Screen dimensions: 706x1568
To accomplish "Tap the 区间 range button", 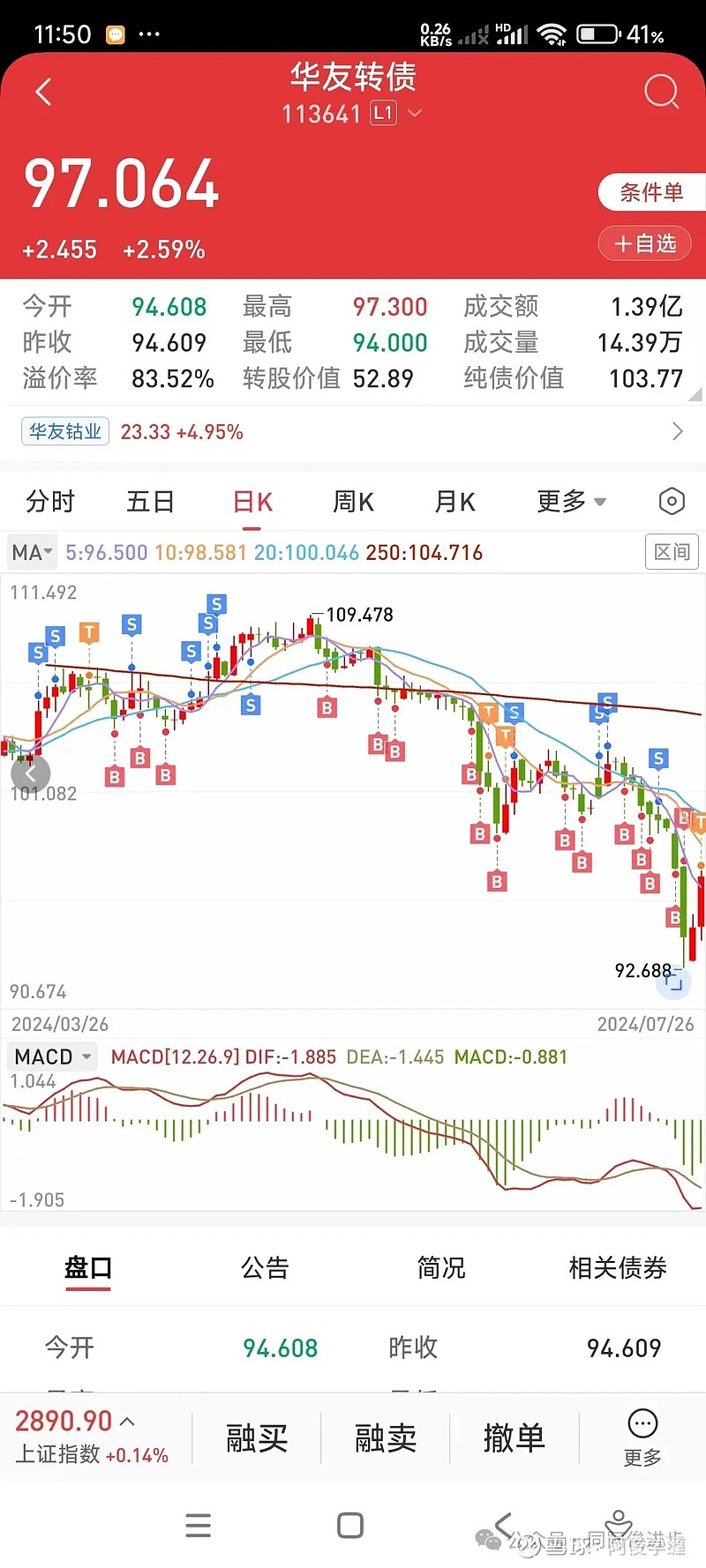I will point(672,552).
